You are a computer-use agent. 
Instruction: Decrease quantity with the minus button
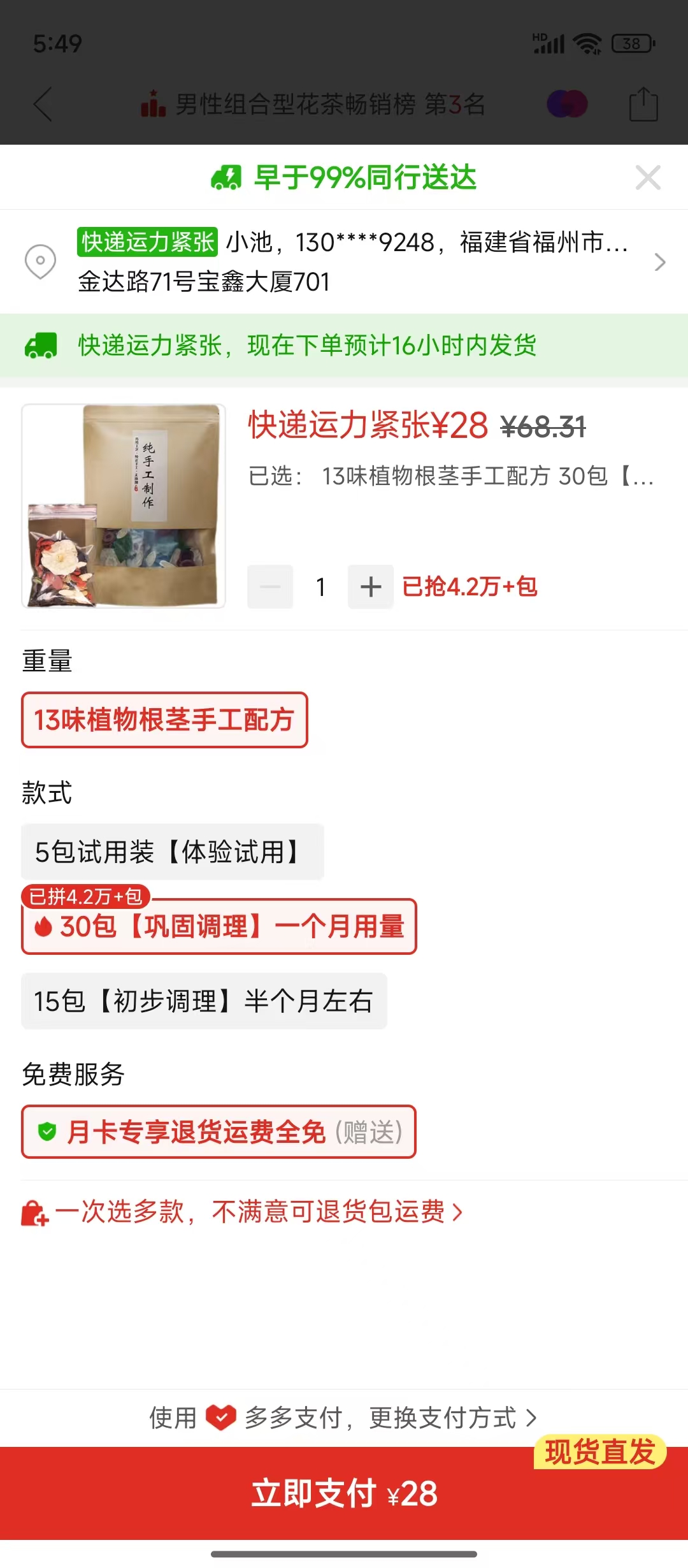(270, 586)
